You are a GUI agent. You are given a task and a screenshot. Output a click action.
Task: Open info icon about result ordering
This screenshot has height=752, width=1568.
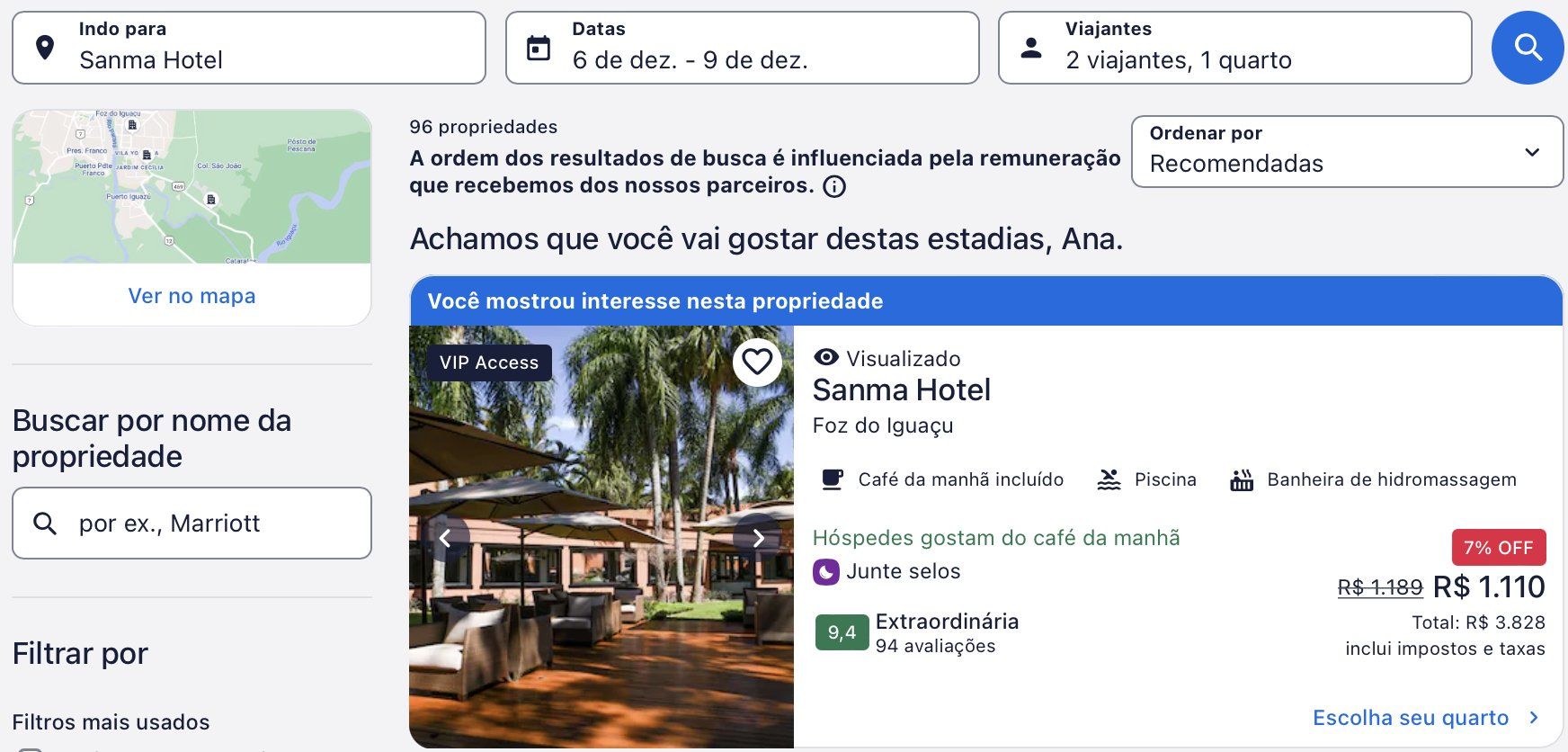[x=834, y=187]
